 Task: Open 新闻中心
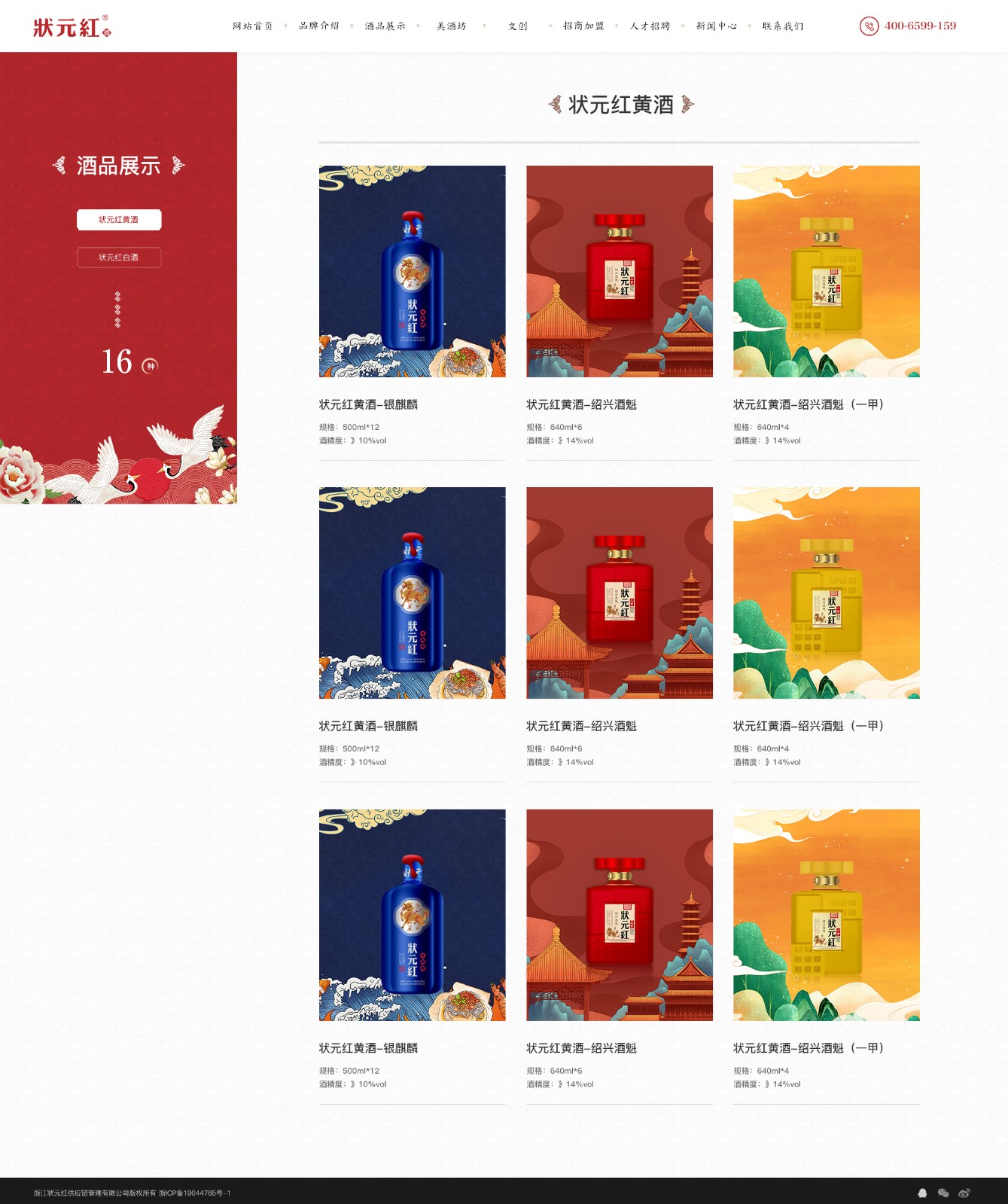[716, 26]
